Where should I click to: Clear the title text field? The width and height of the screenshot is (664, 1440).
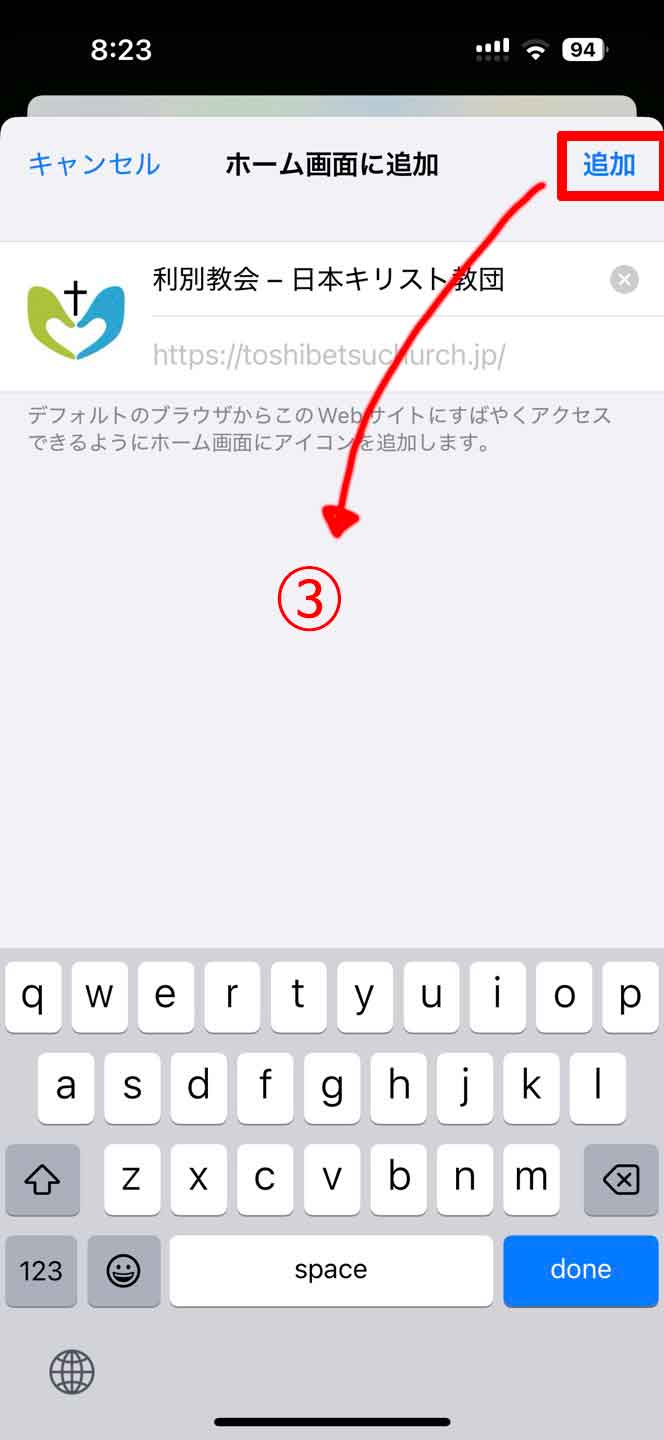point(624,280)
